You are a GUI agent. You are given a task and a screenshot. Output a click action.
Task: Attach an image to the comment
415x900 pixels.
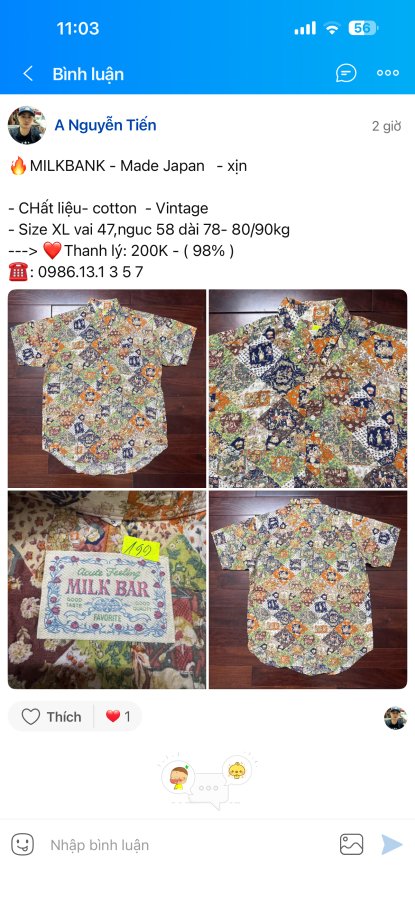point(351,844)
